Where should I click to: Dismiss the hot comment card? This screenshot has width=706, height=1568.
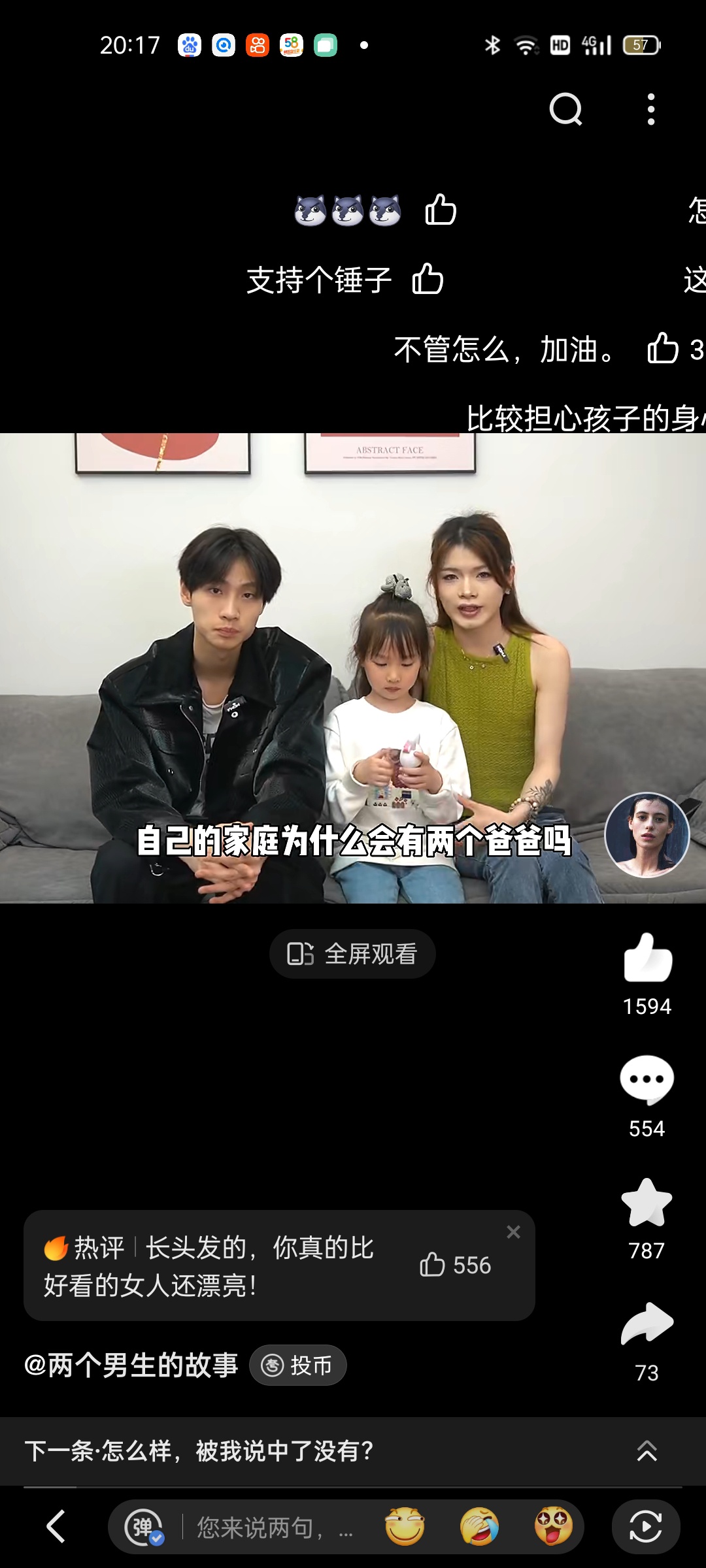pos(514,1232)
